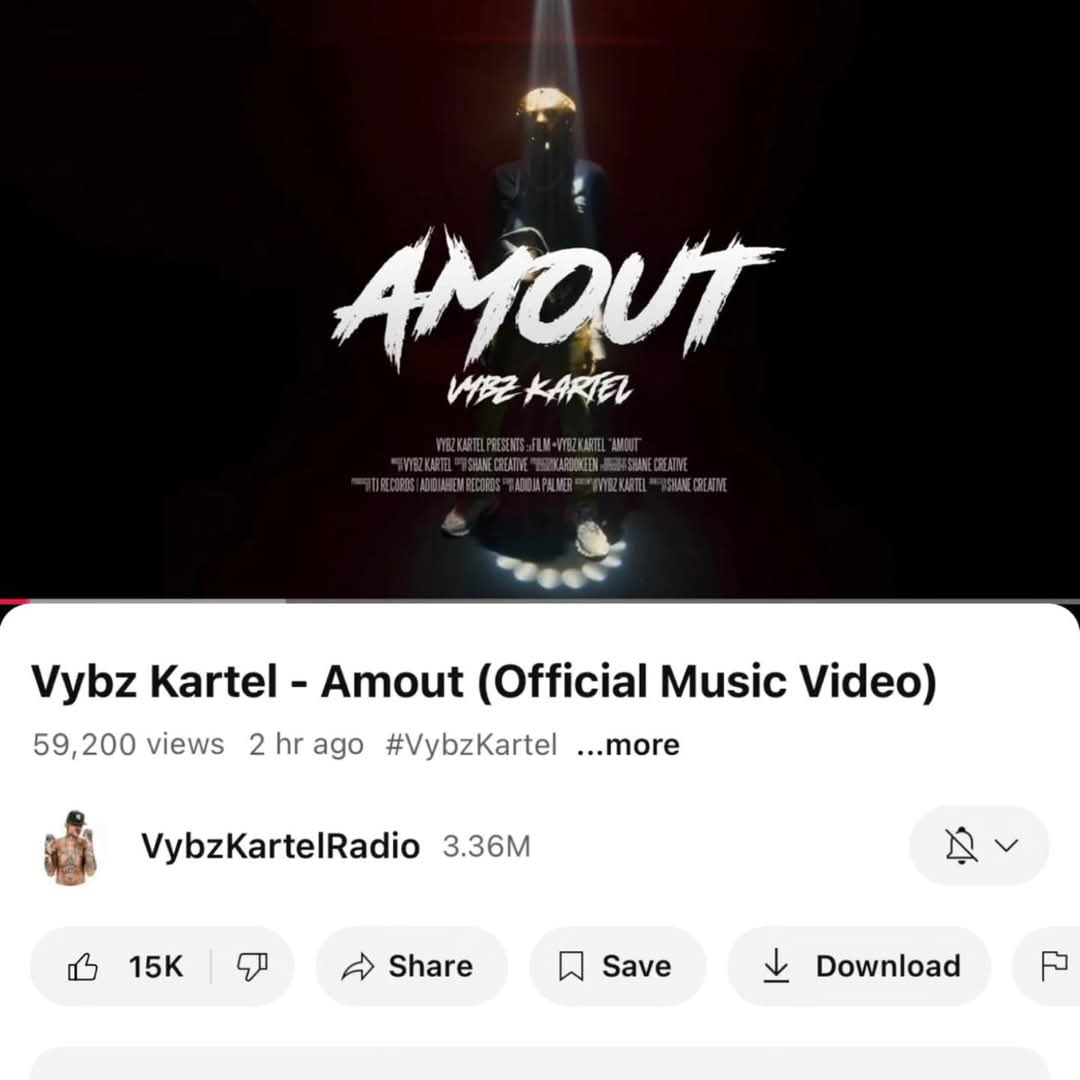
Task: Tap the video player to show controls
Action: pos(540,300)
